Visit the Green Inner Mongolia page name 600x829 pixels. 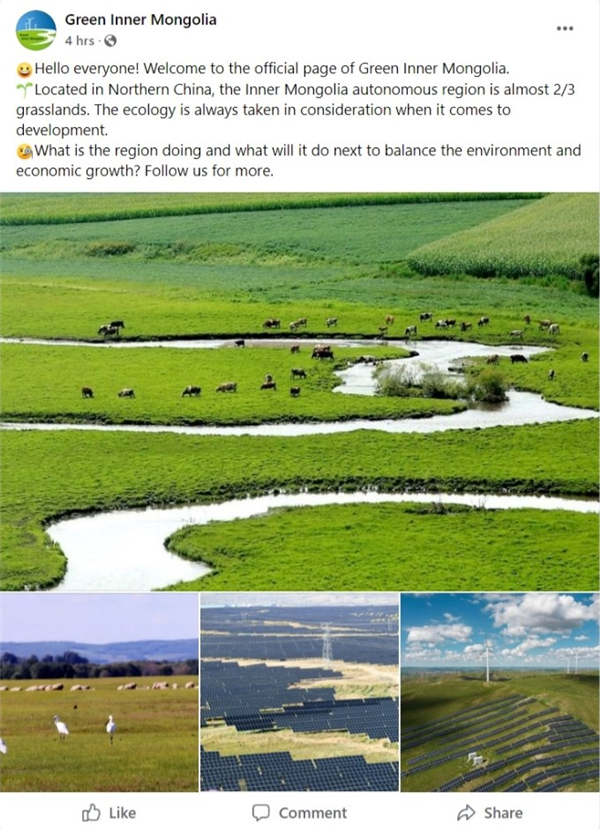pos(140,20)
